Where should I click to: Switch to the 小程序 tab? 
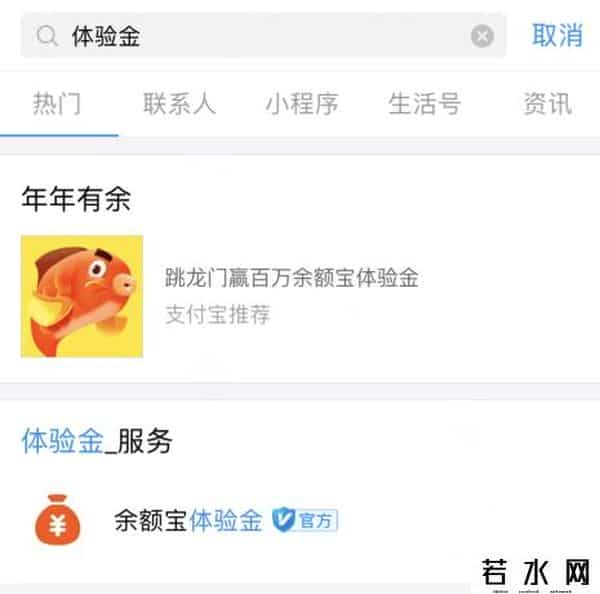pyautogui.click(x=301, y=104)
